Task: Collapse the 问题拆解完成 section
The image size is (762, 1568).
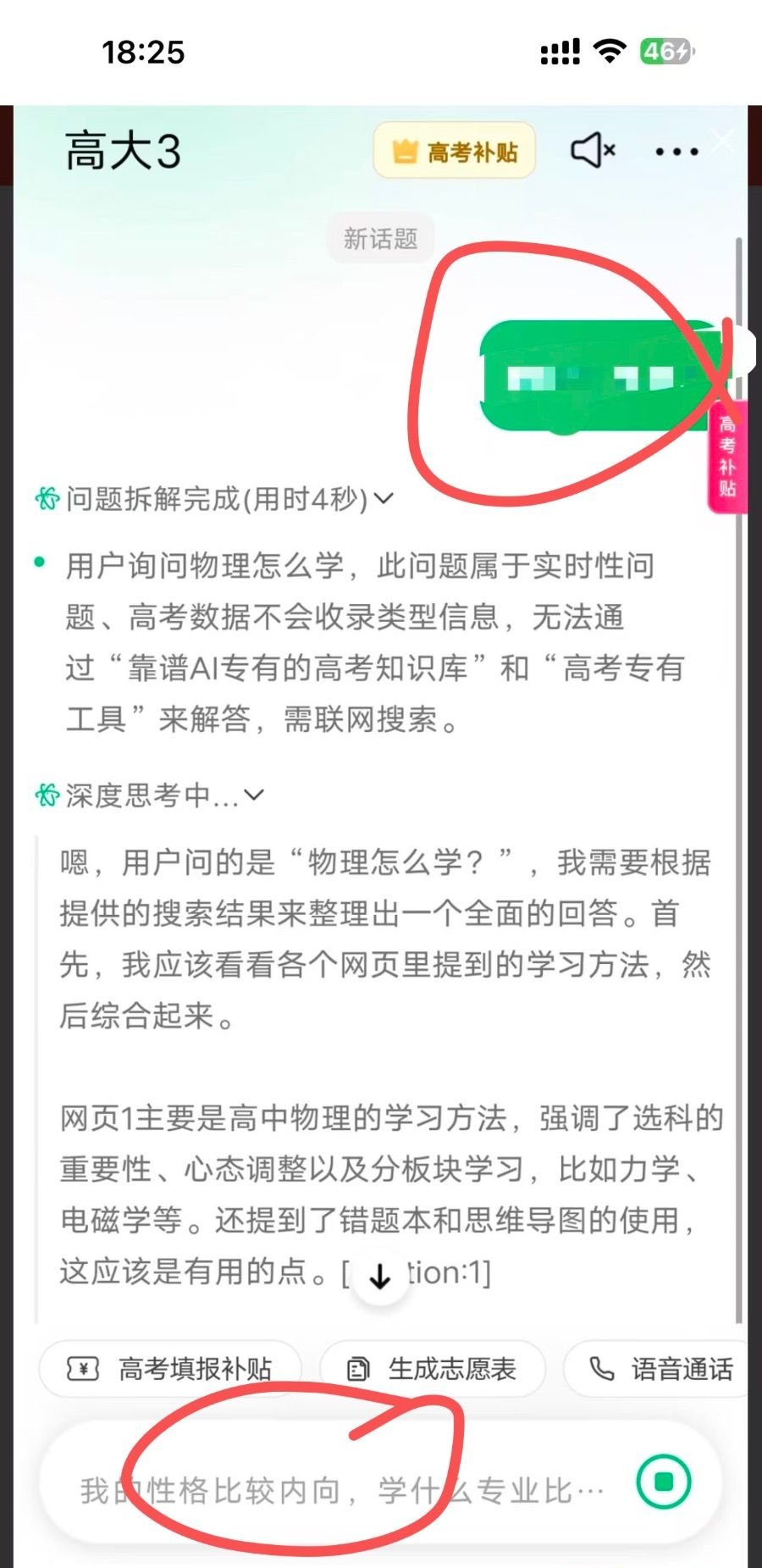Action: pyautogui.click(x=384, y=498)
